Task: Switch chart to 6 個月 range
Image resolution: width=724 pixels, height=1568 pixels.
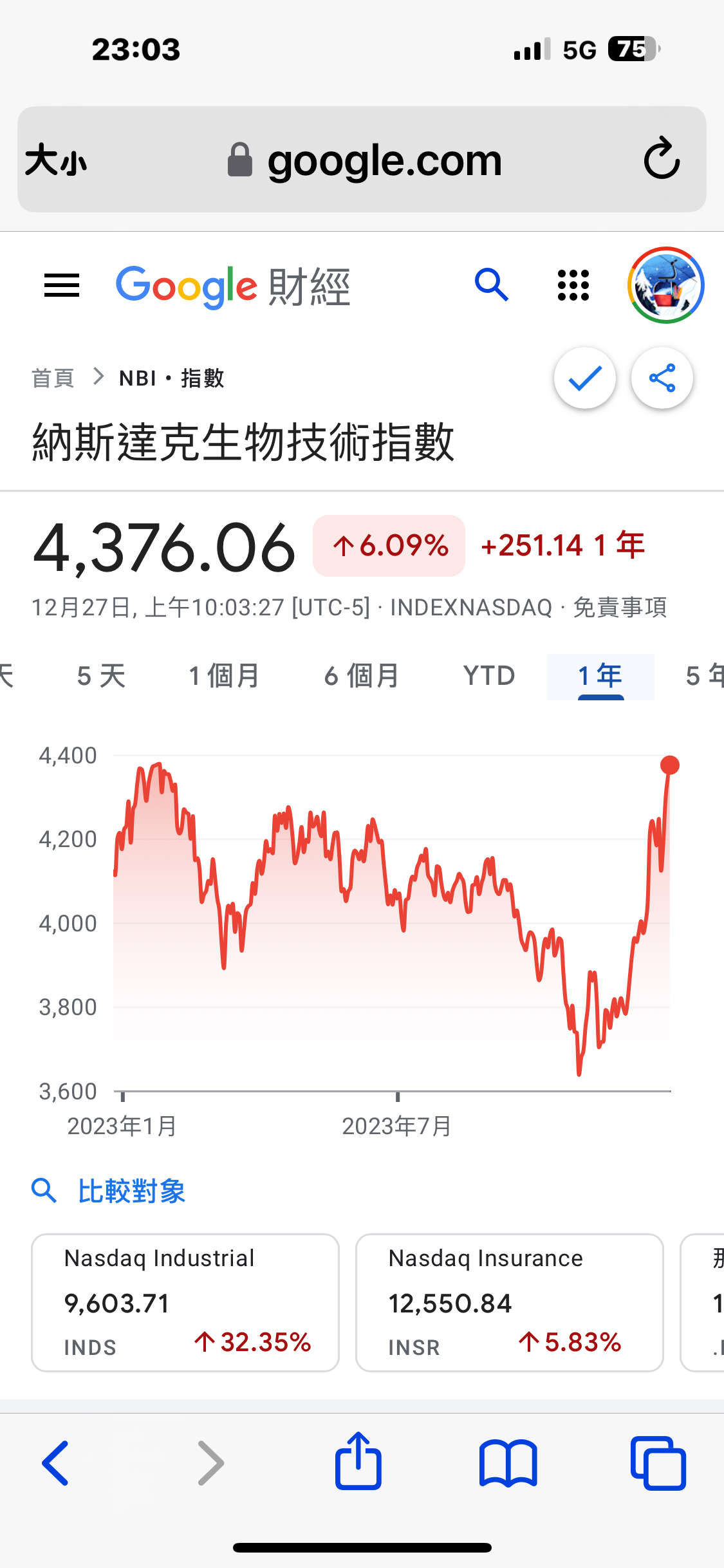Action: tap(361, 676)
